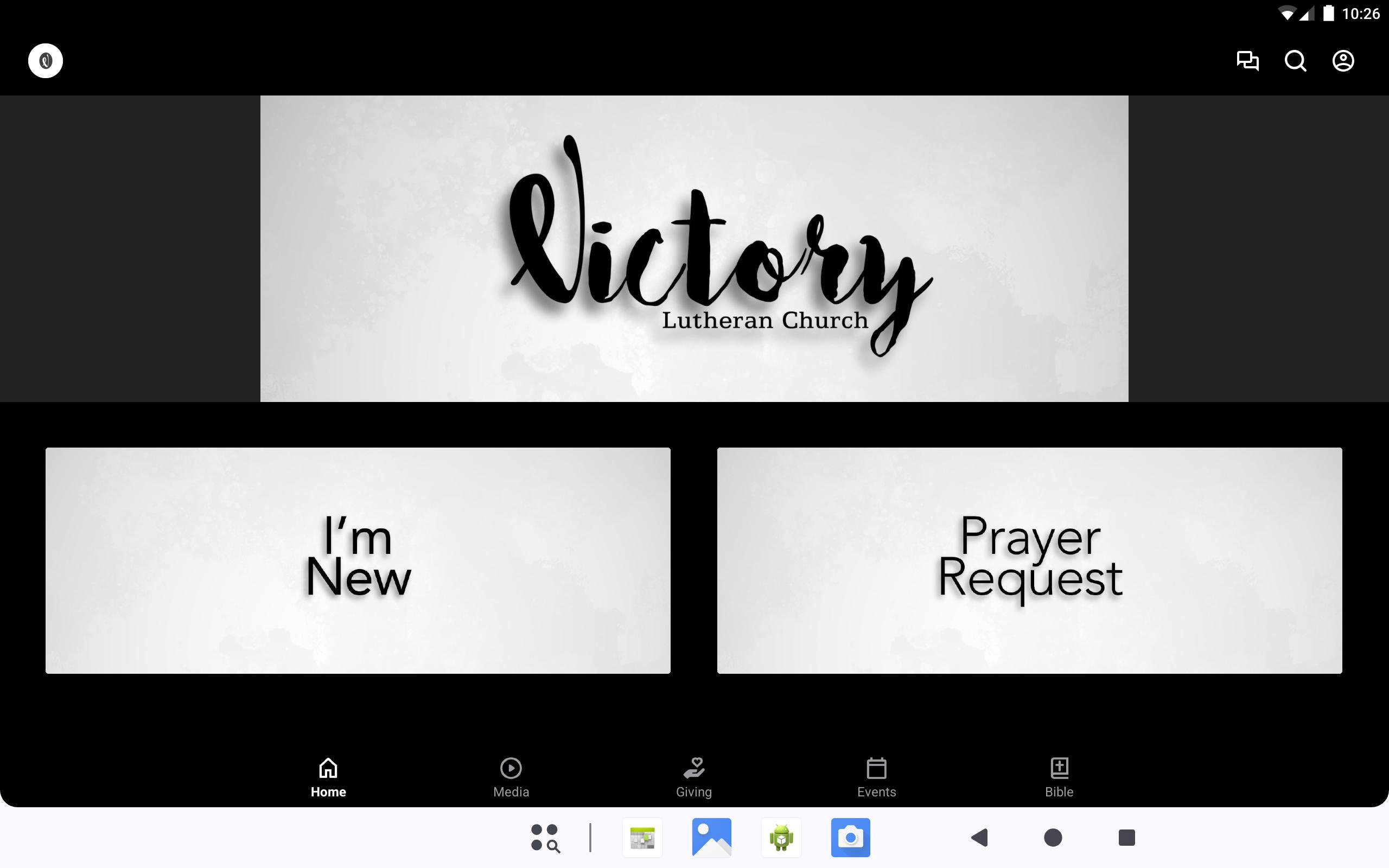
Task: Switch to the Media tab
Action: (511, 777)
